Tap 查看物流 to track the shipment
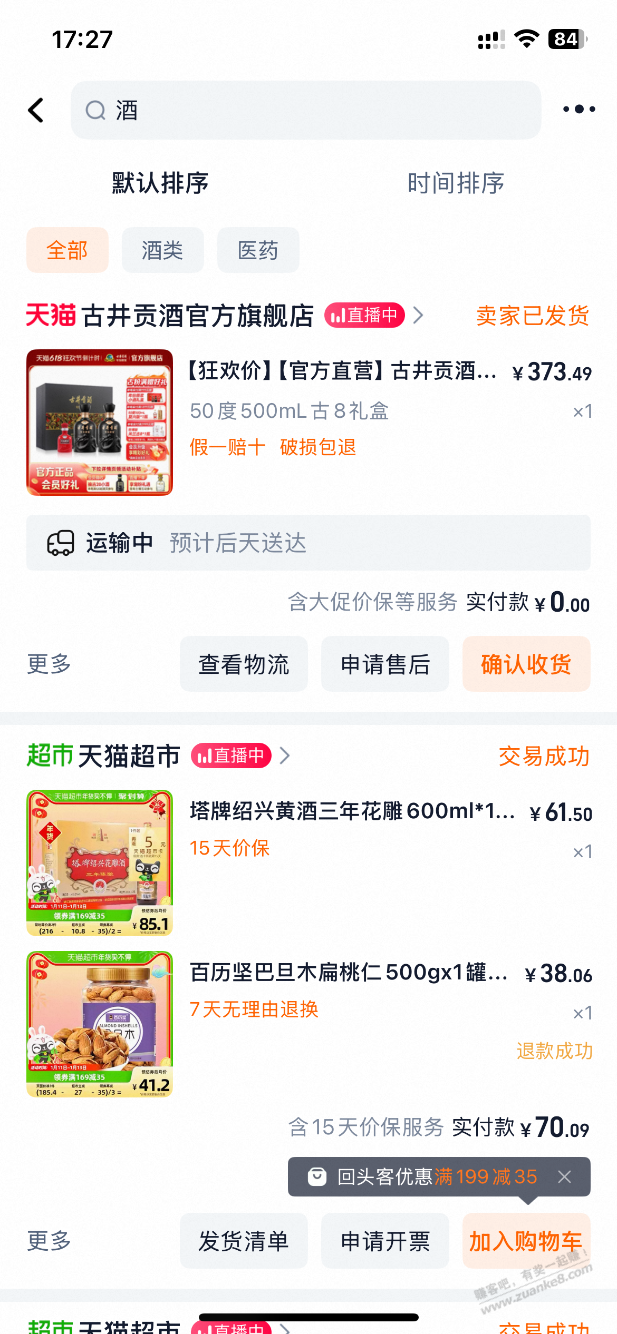The width and height of the screenshot is (617, 1334). click(244, 664)
